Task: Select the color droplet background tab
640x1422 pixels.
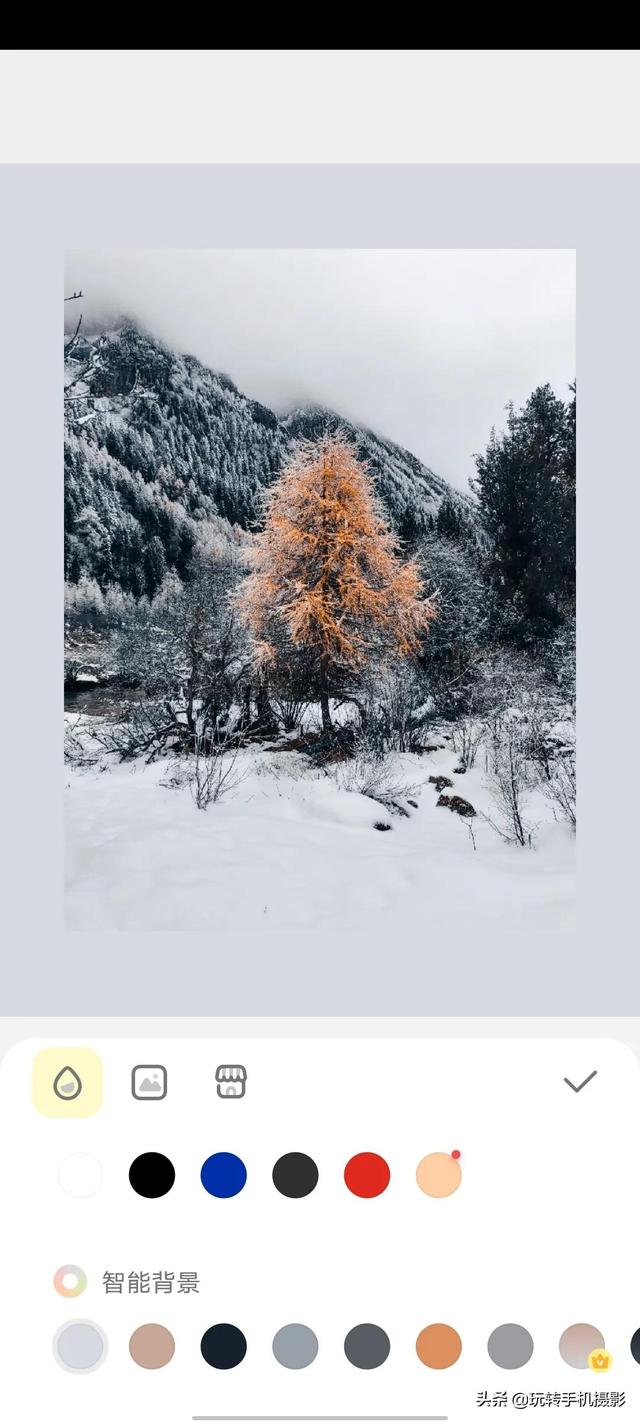Action: (x=68, y=1082)
